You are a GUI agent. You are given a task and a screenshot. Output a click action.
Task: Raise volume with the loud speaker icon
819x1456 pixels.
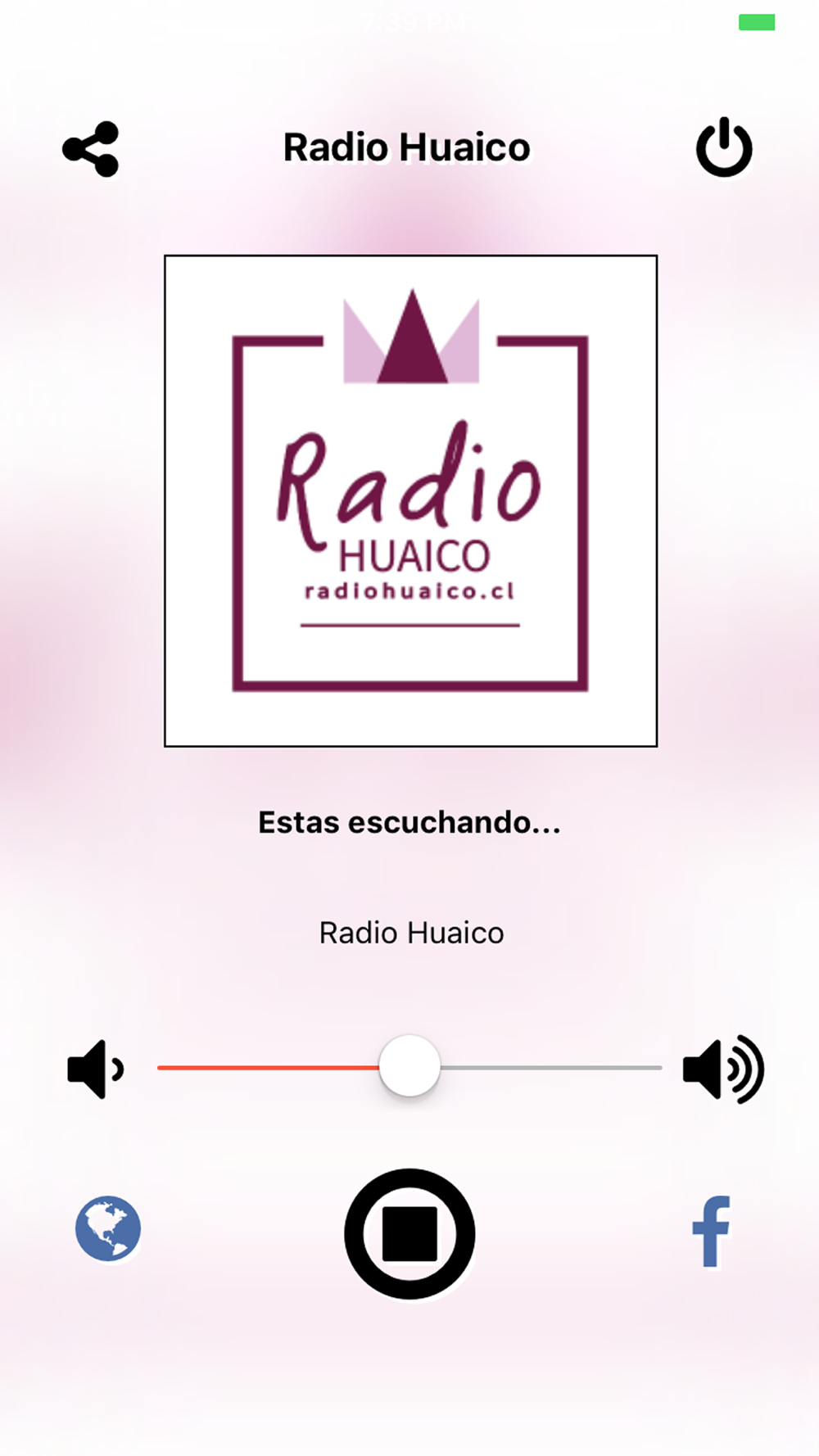click(723, 1069)
